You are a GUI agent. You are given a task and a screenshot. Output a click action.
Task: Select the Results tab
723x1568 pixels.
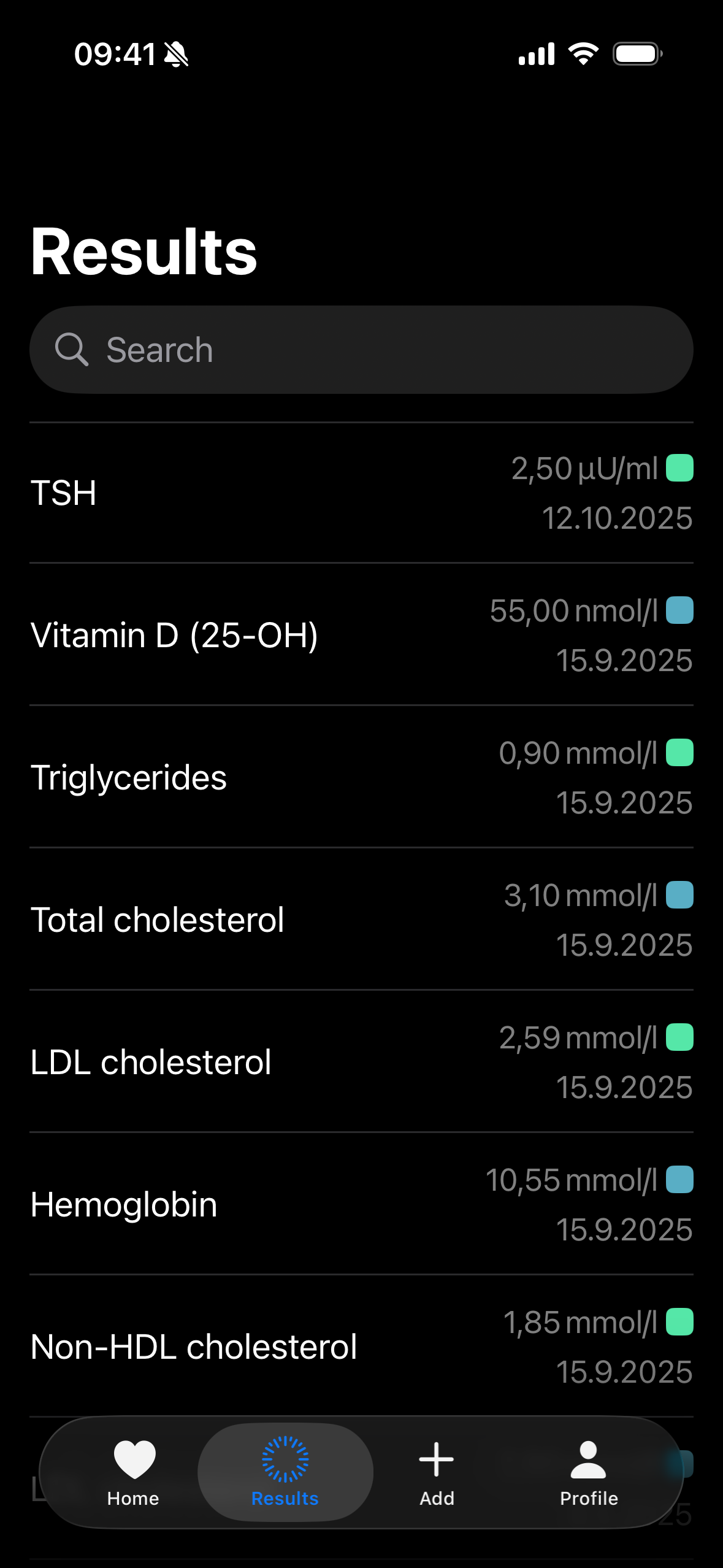point(285,1472)
